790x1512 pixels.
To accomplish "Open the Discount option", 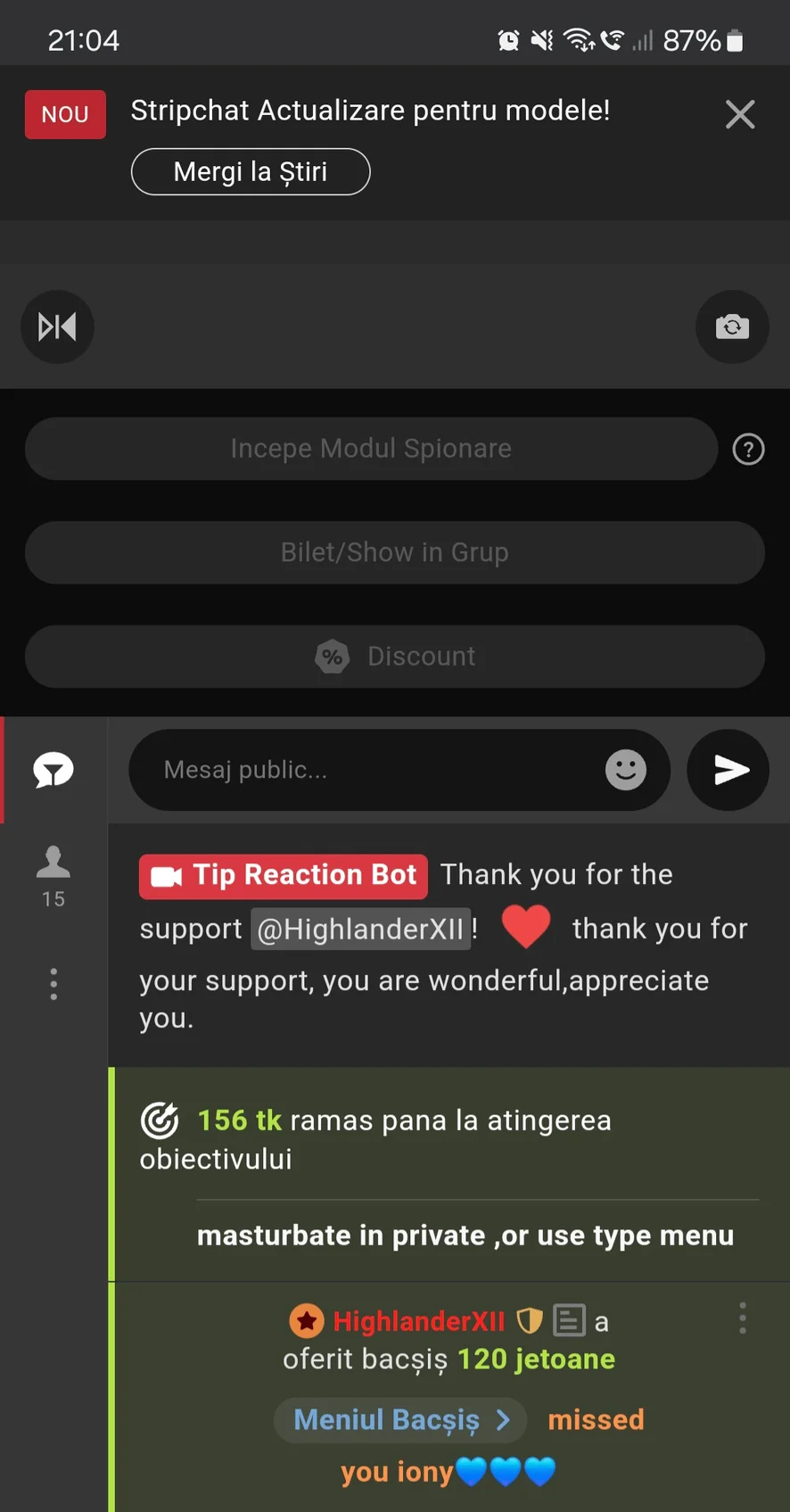I will 394,657.
